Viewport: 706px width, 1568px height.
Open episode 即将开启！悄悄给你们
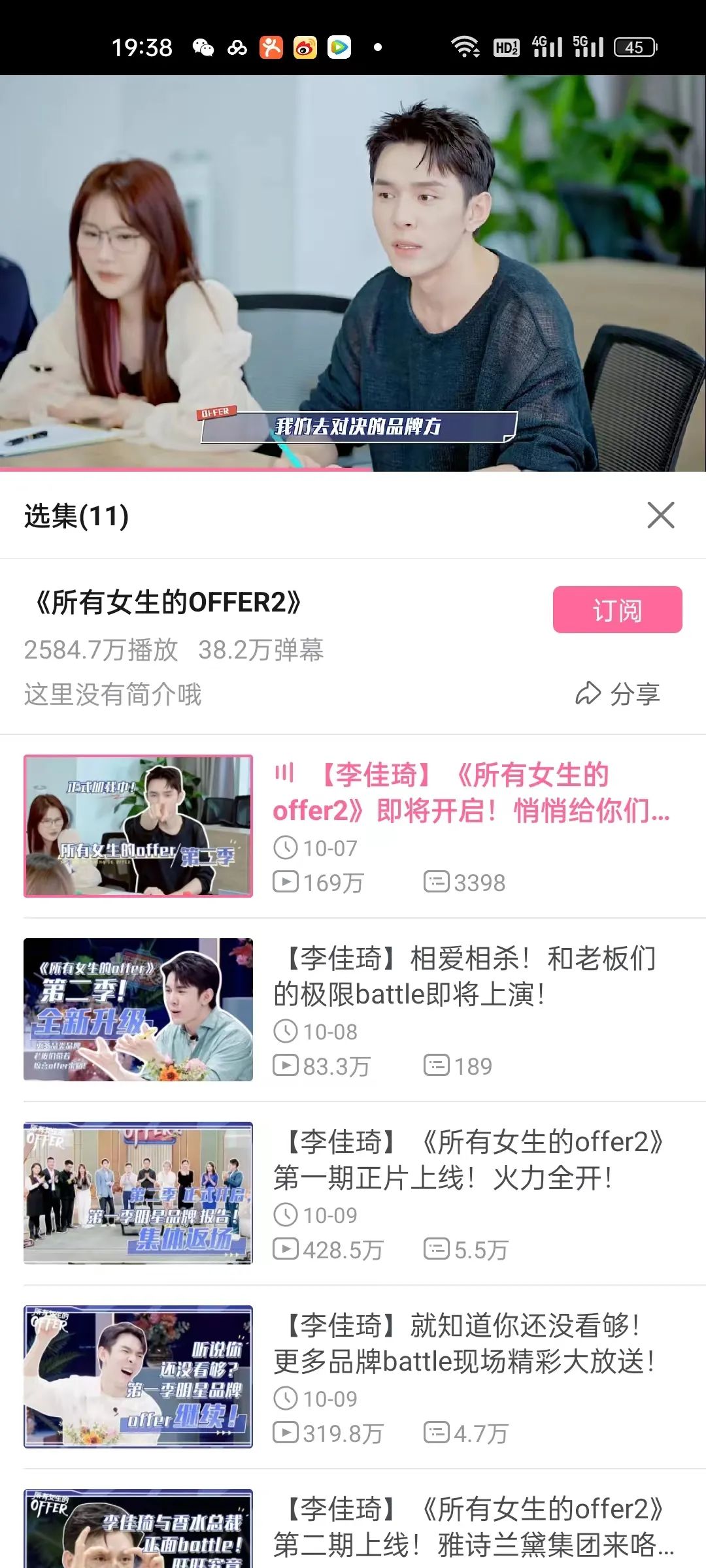[471, 792]
